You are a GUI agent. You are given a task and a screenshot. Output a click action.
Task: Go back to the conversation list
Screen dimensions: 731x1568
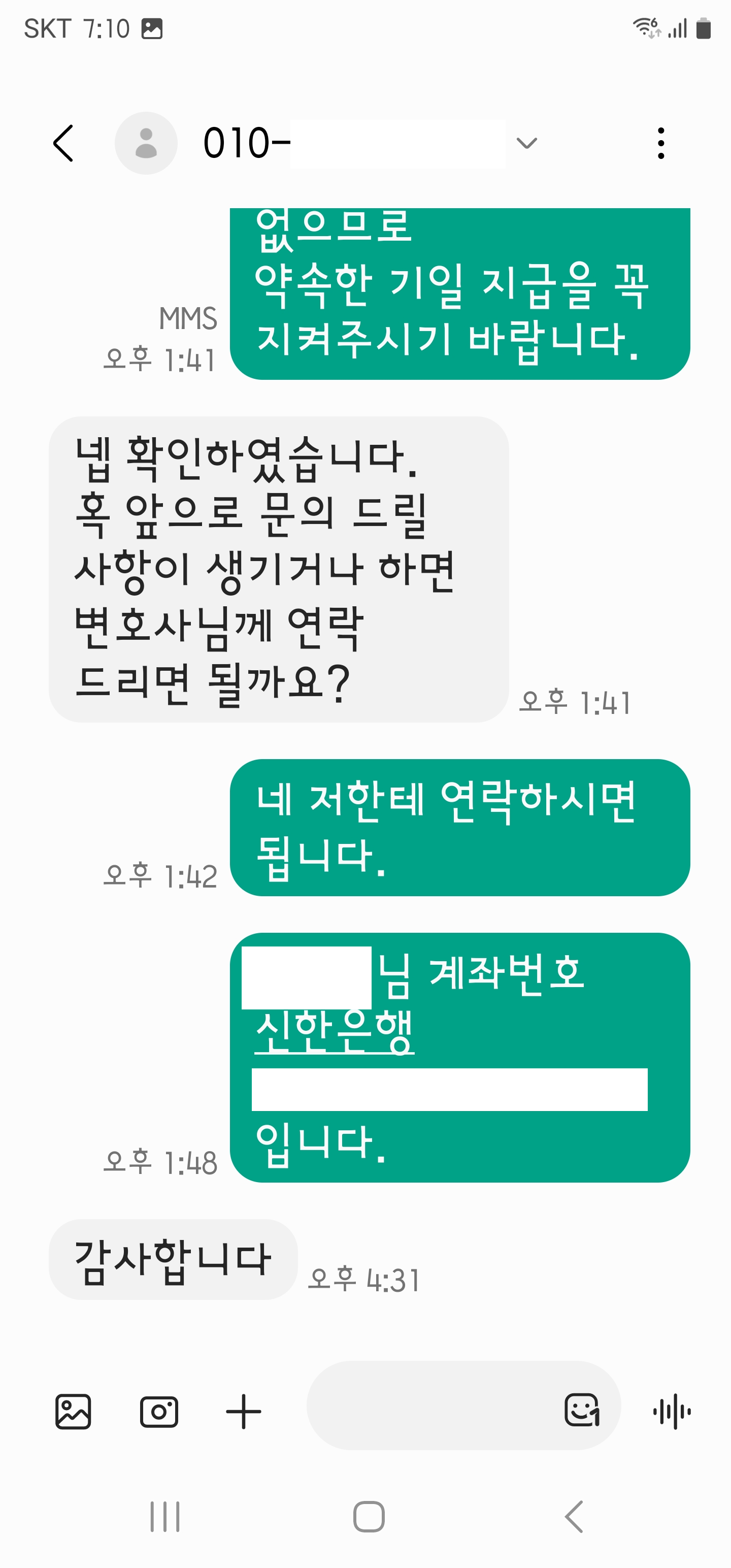click(x=63, y=144)
